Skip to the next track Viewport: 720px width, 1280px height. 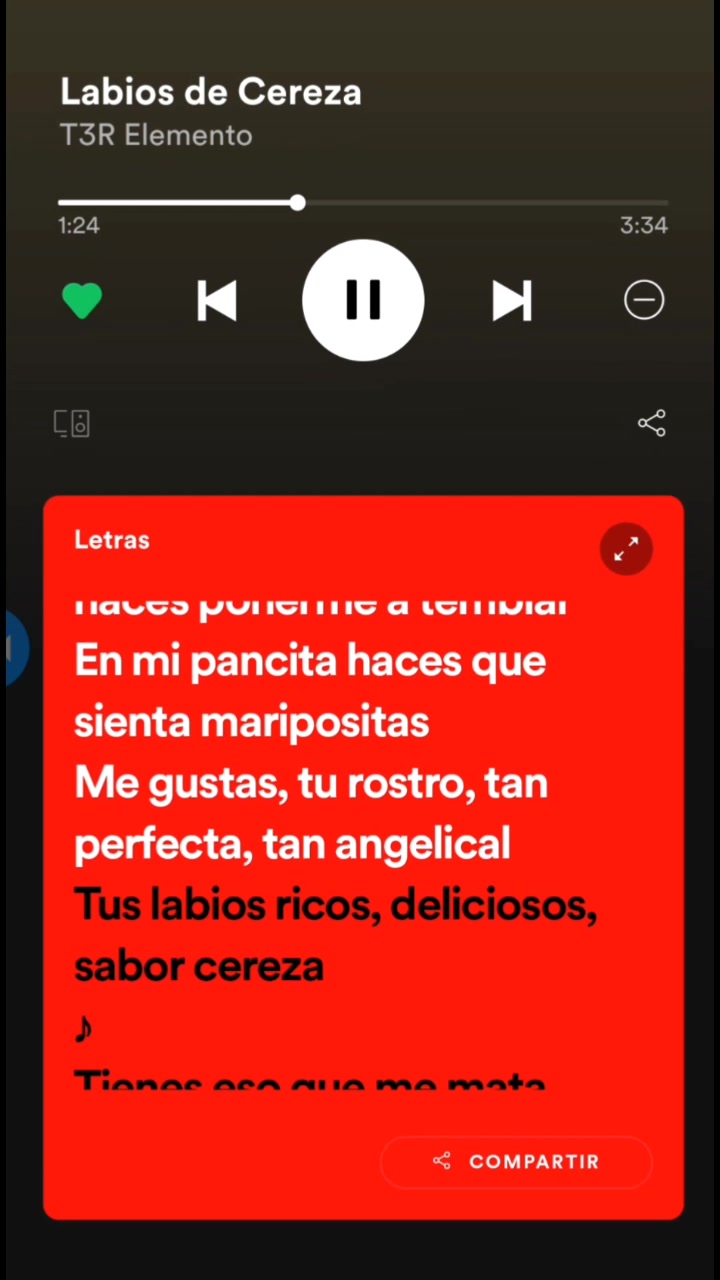tap(511, 300)
